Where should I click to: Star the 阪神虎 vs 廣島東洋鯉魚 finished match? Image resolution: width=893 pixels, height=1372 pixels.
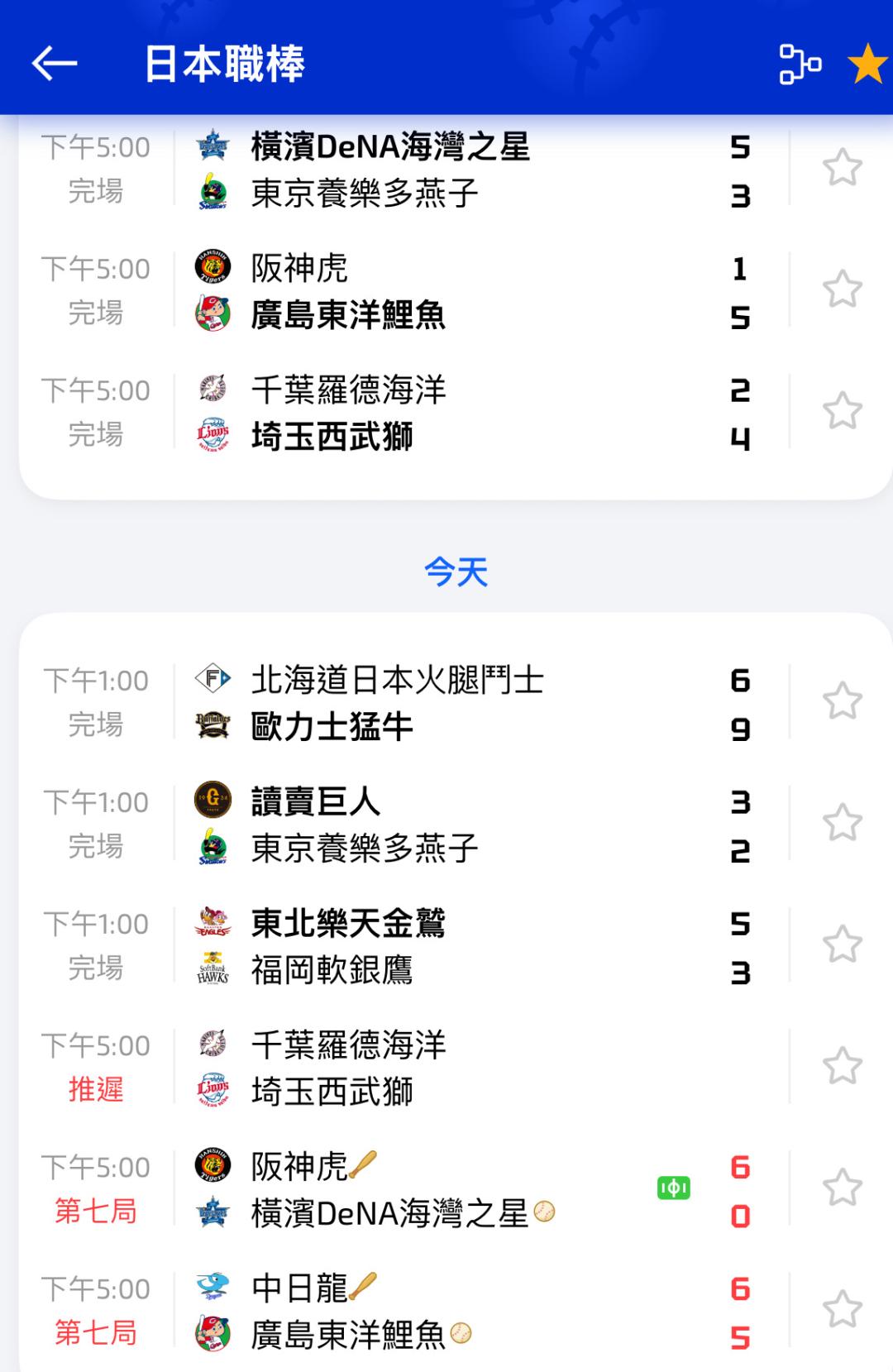tap(843, 289)
